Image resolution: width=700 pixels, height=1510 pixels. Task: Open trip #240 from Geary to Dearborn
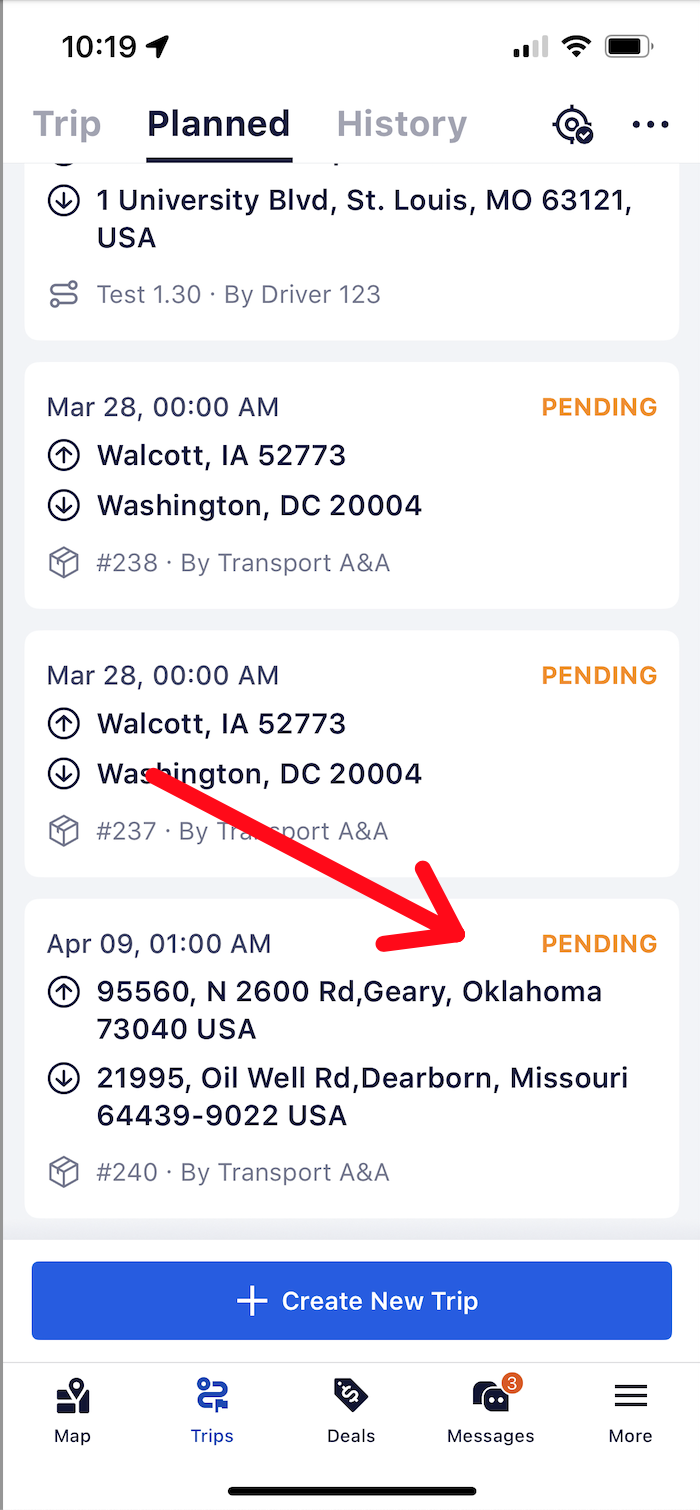pyautogui.click(x=350, y=1058)
